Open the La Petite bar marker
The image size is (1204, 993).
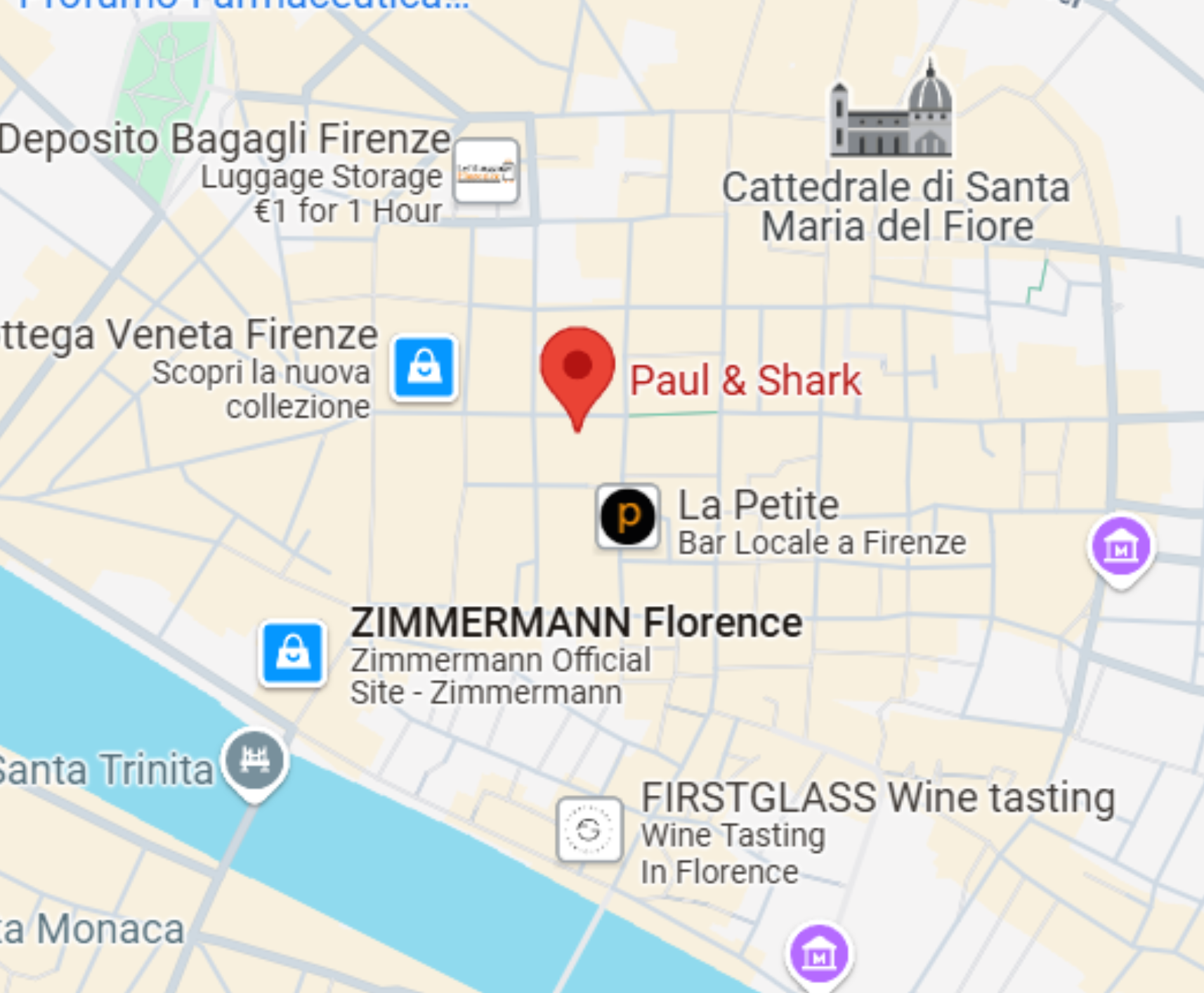click(x=628, y=516)
